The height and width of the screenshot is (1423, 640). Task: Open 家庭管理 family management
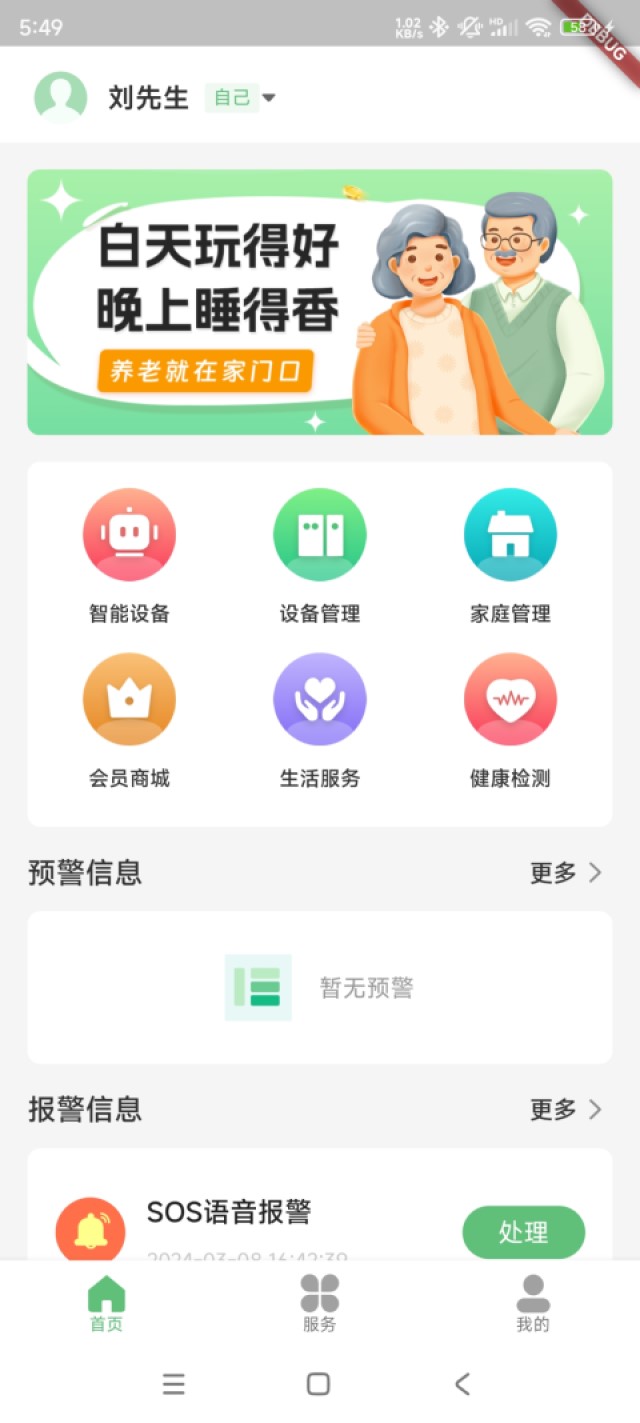[x=510, y=535]
